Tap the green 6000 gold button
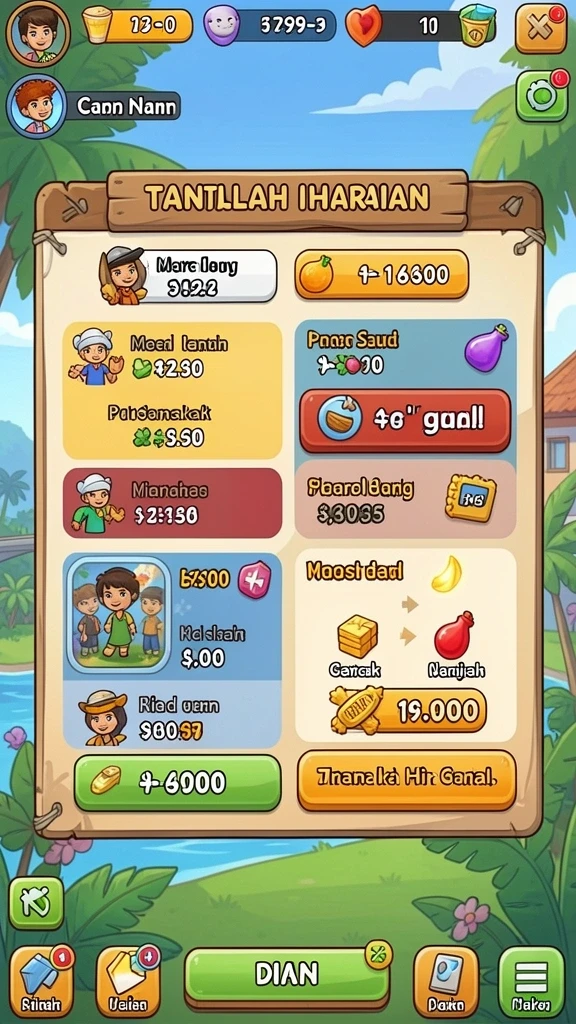Screen dimensions: 576x1024 click(x=178, y=783)
